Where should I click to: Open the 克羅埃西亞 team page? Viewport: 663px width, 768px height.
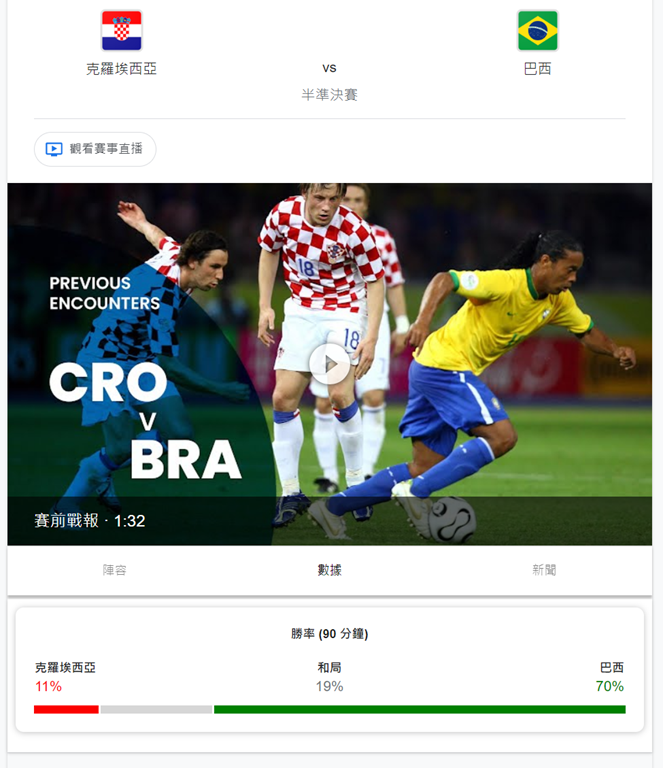121,42
